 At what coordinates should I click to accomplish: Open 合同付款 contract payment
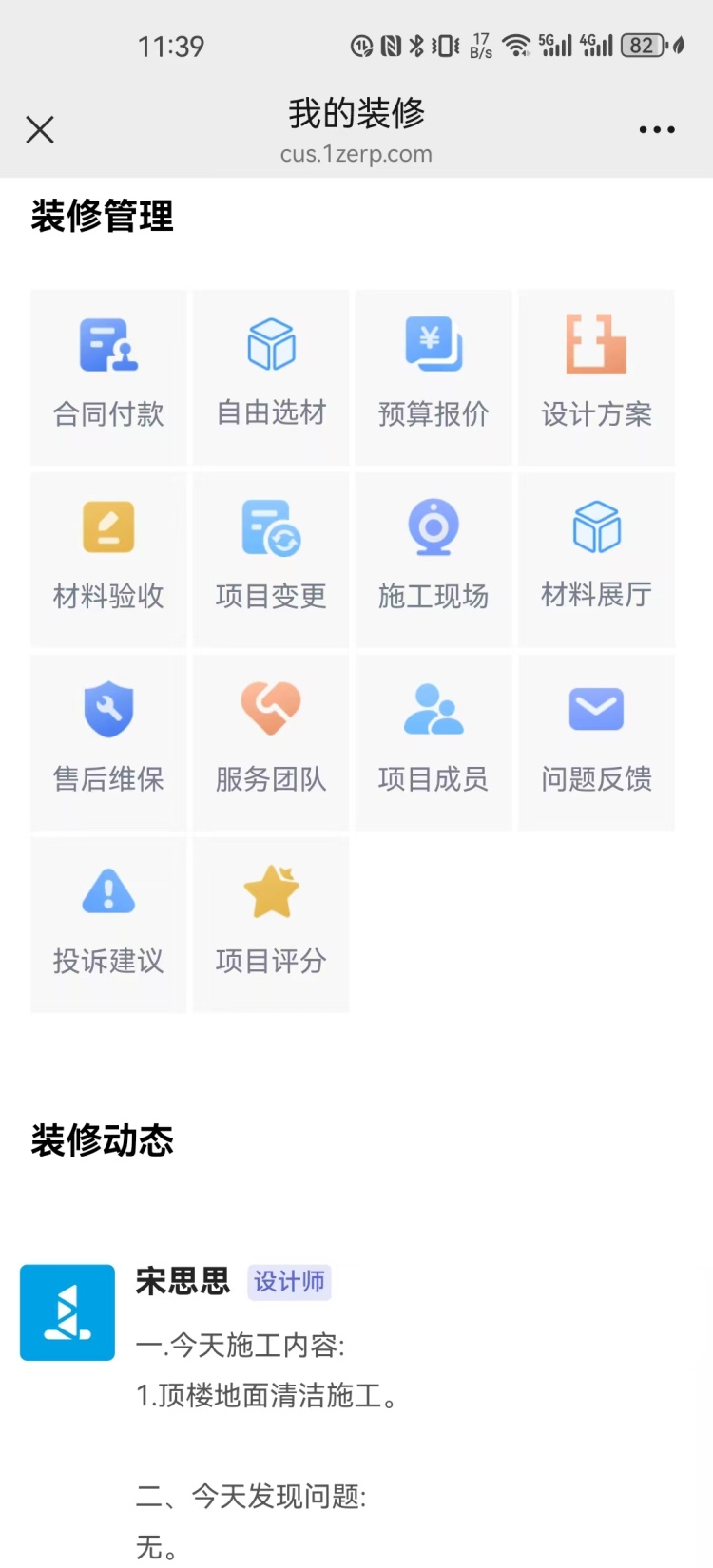pos(108,377)
